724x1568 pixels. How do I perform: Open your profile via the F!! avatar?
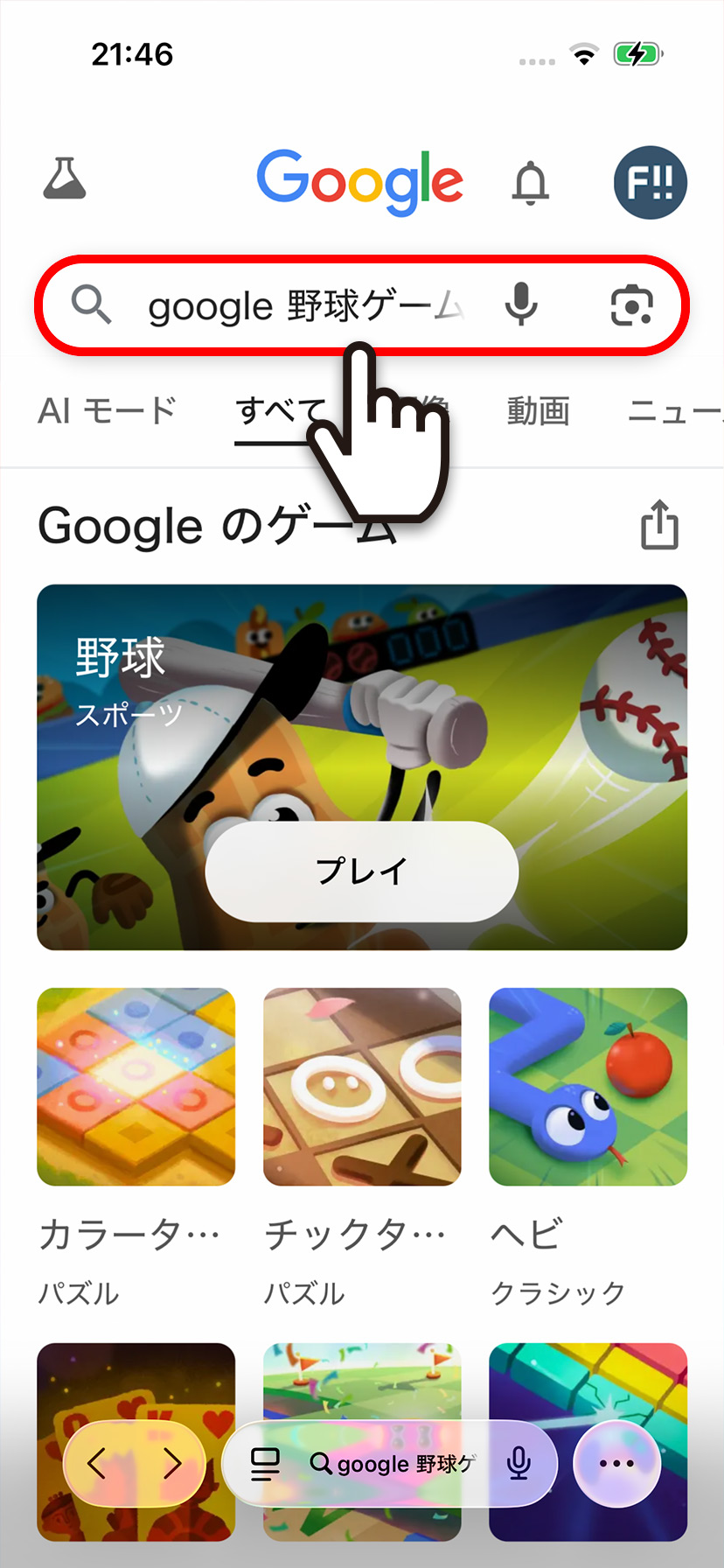click(650, 181)
